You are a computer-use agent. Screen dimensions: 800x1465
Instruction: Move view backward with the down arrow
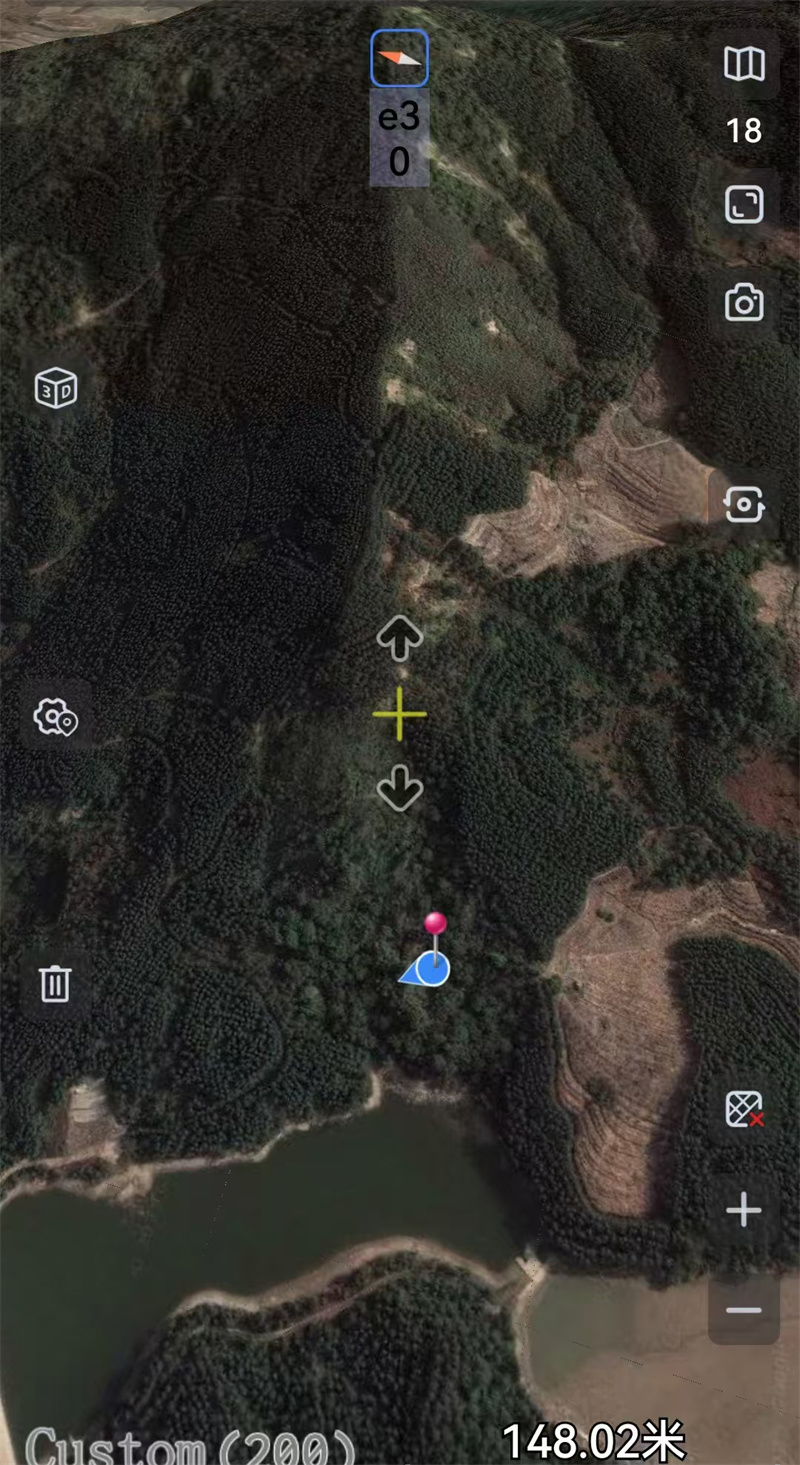point(400,790)
